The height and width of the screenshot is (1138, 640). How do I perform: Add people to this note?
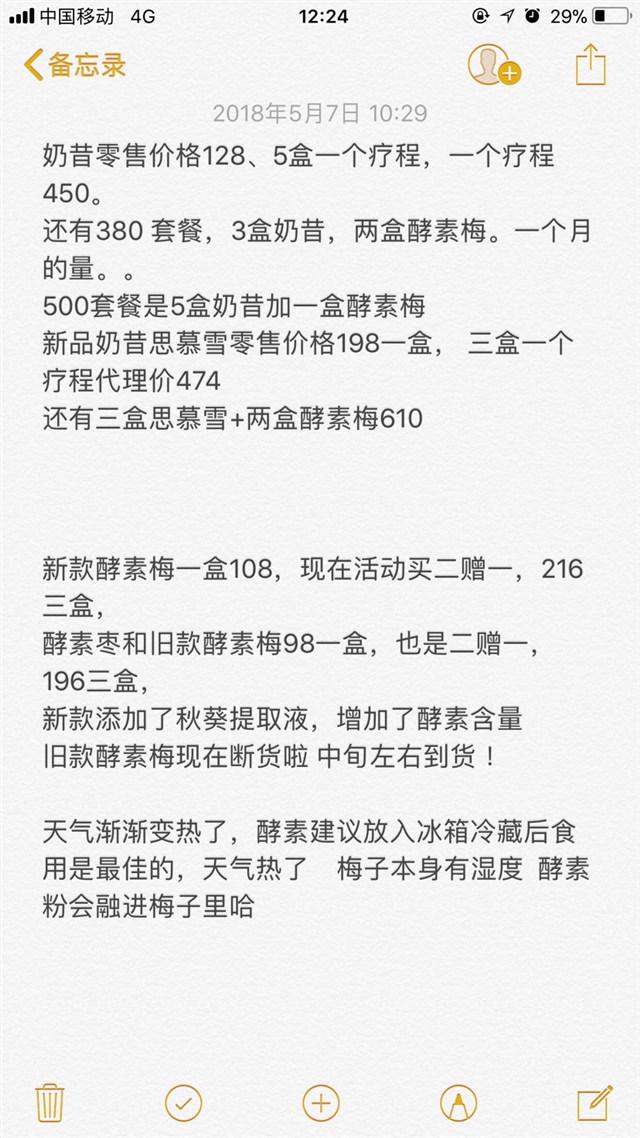494,65
